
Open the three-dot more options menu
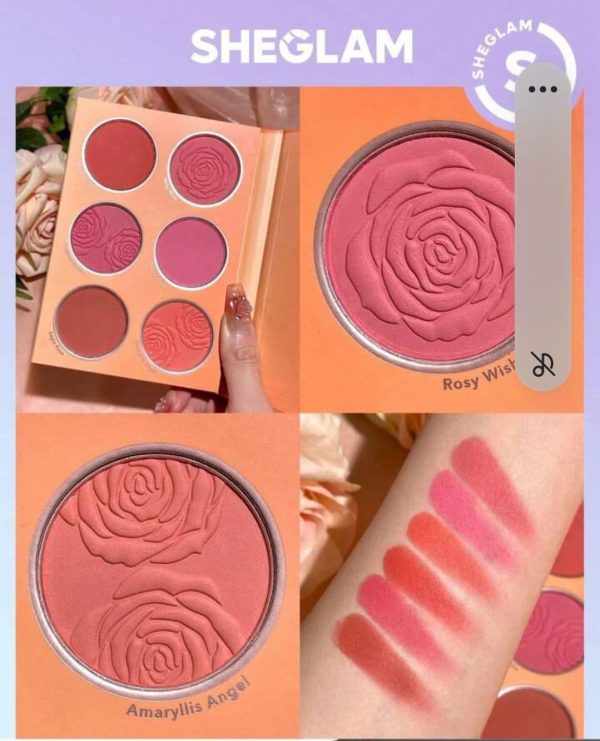click(x=542, y=88)
